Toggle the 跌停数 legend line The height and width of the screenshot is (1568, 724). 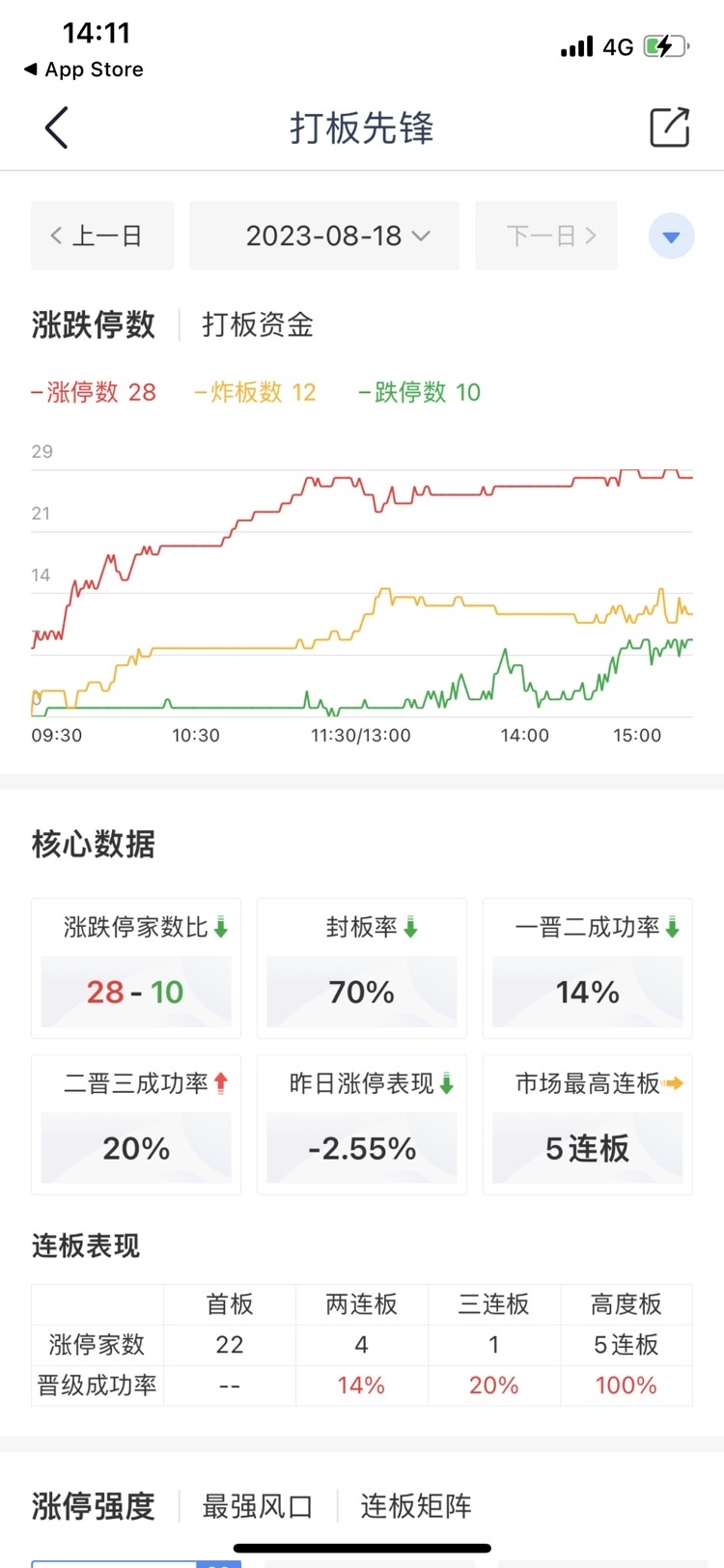click(x=420, y=392)
